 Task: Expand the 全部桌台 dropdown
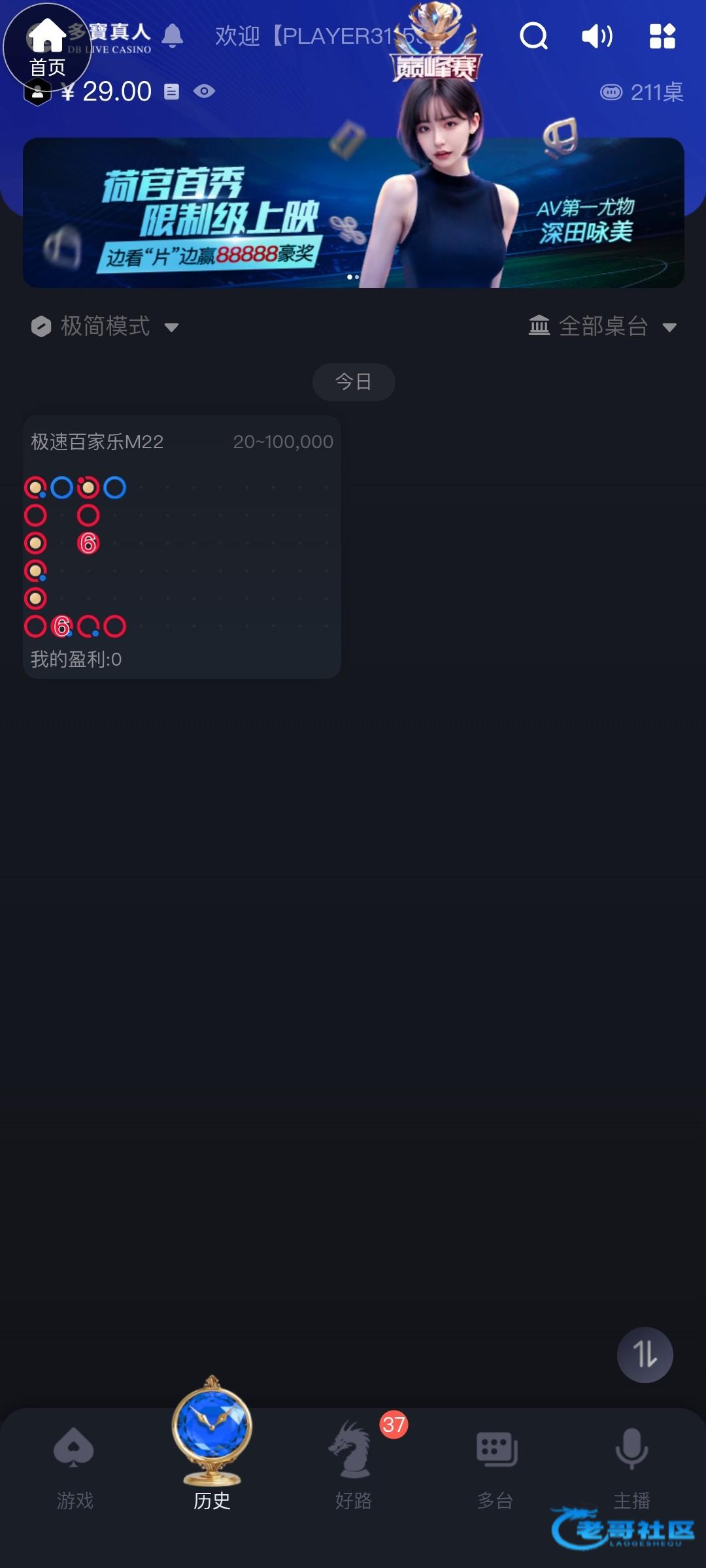602,326
